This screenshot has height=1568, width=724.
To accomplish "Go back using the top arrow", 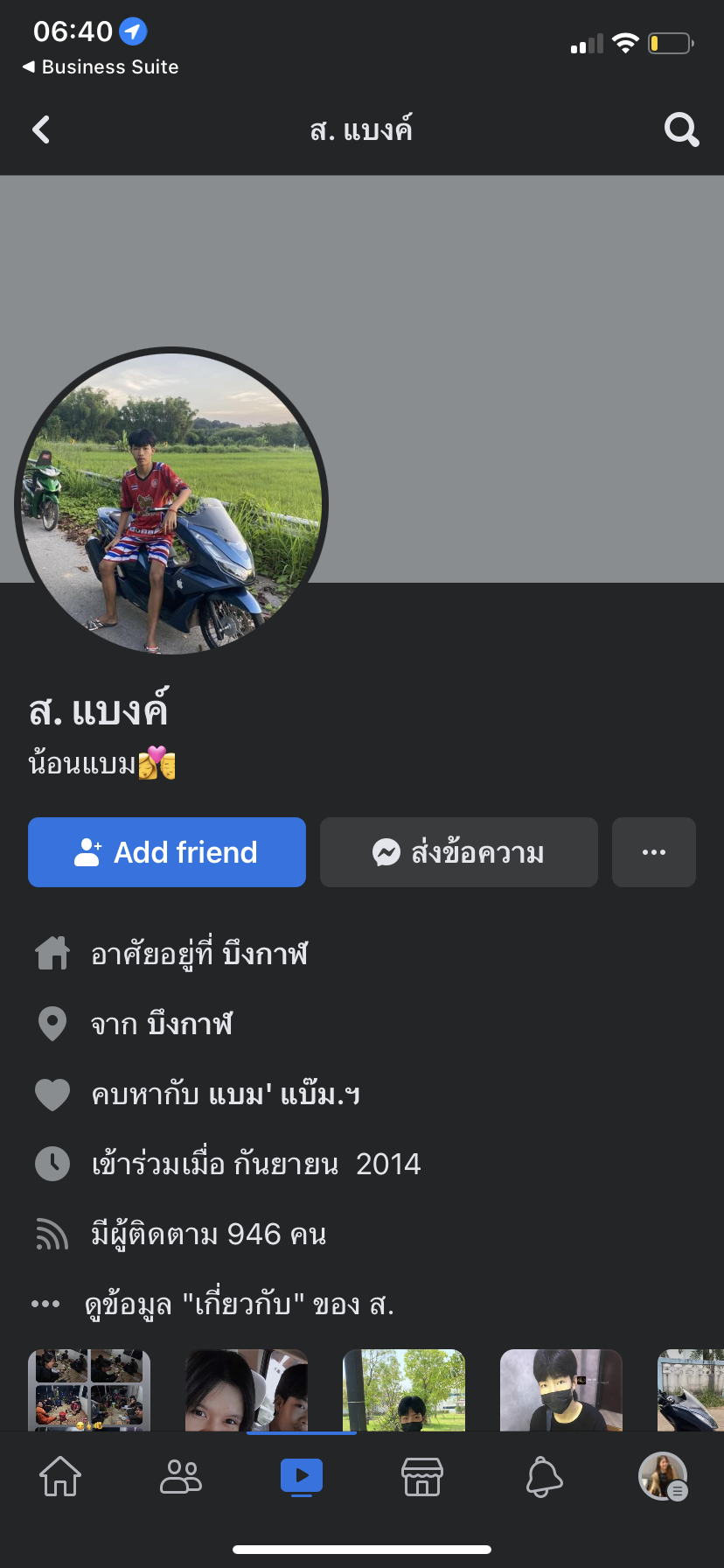I will point(41,130).
